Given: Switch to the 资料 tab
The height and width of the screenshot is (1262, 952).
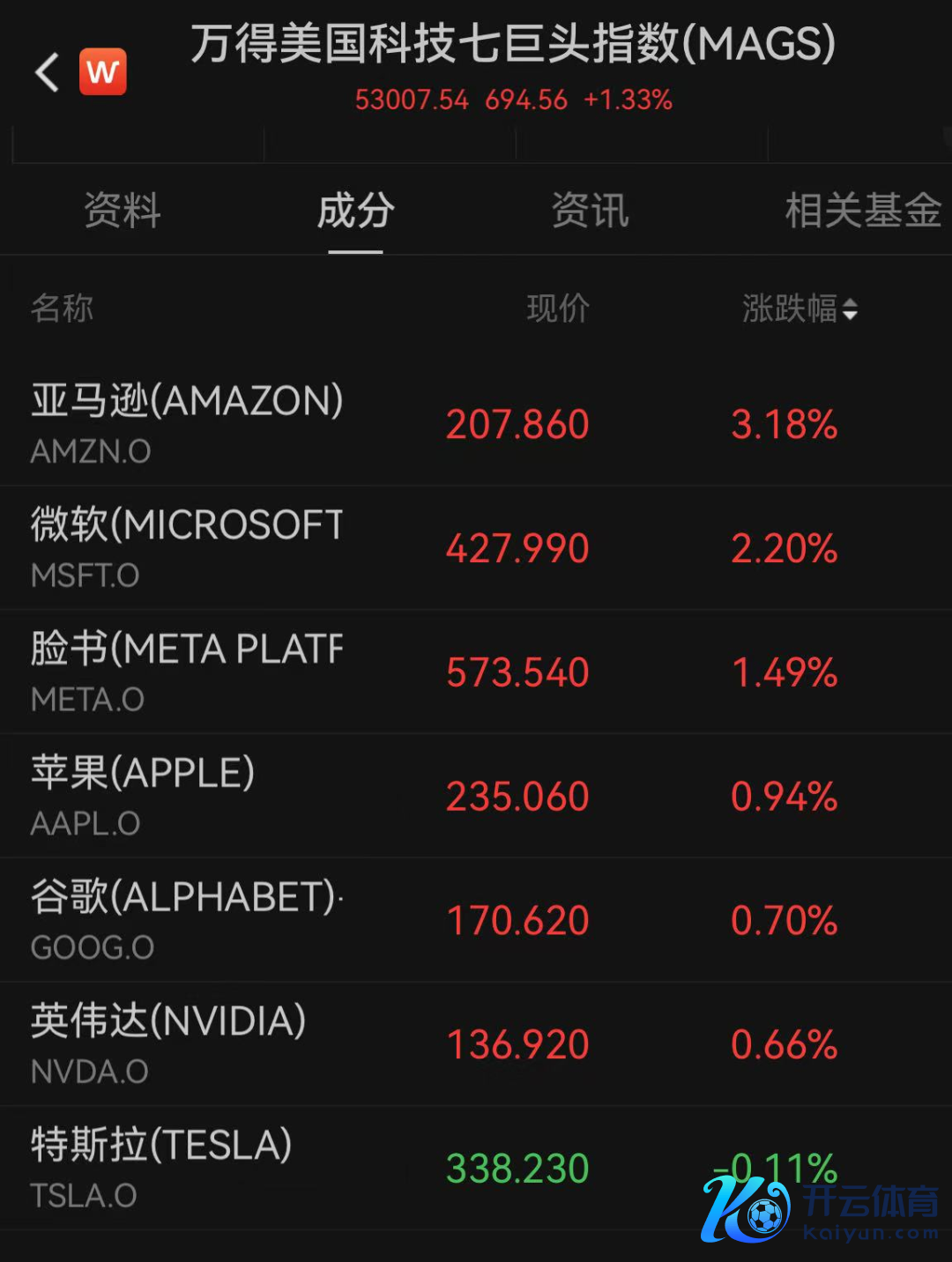Looking at the screenshot, I should 122,211.
